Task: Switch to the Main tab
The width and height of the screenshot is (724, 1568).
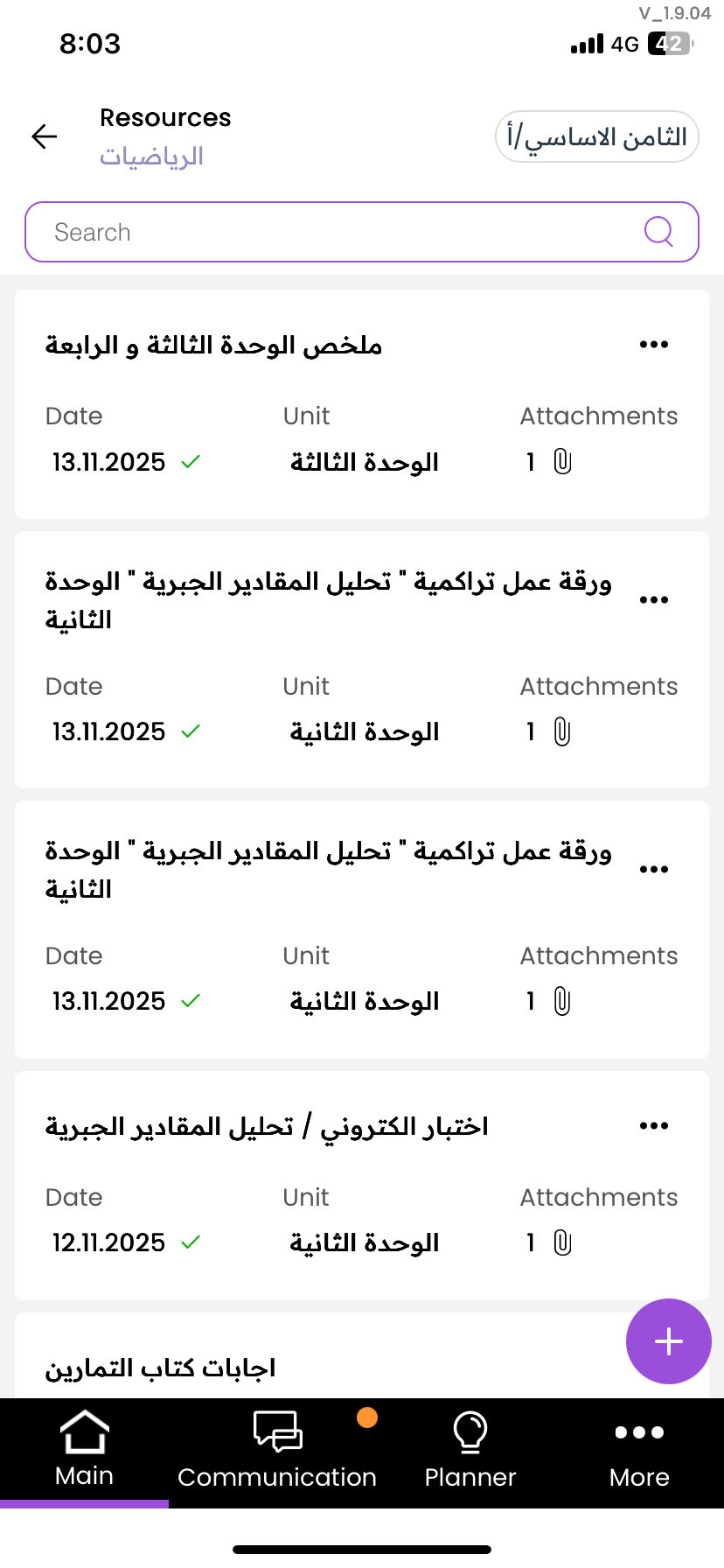Action: 84,1450
